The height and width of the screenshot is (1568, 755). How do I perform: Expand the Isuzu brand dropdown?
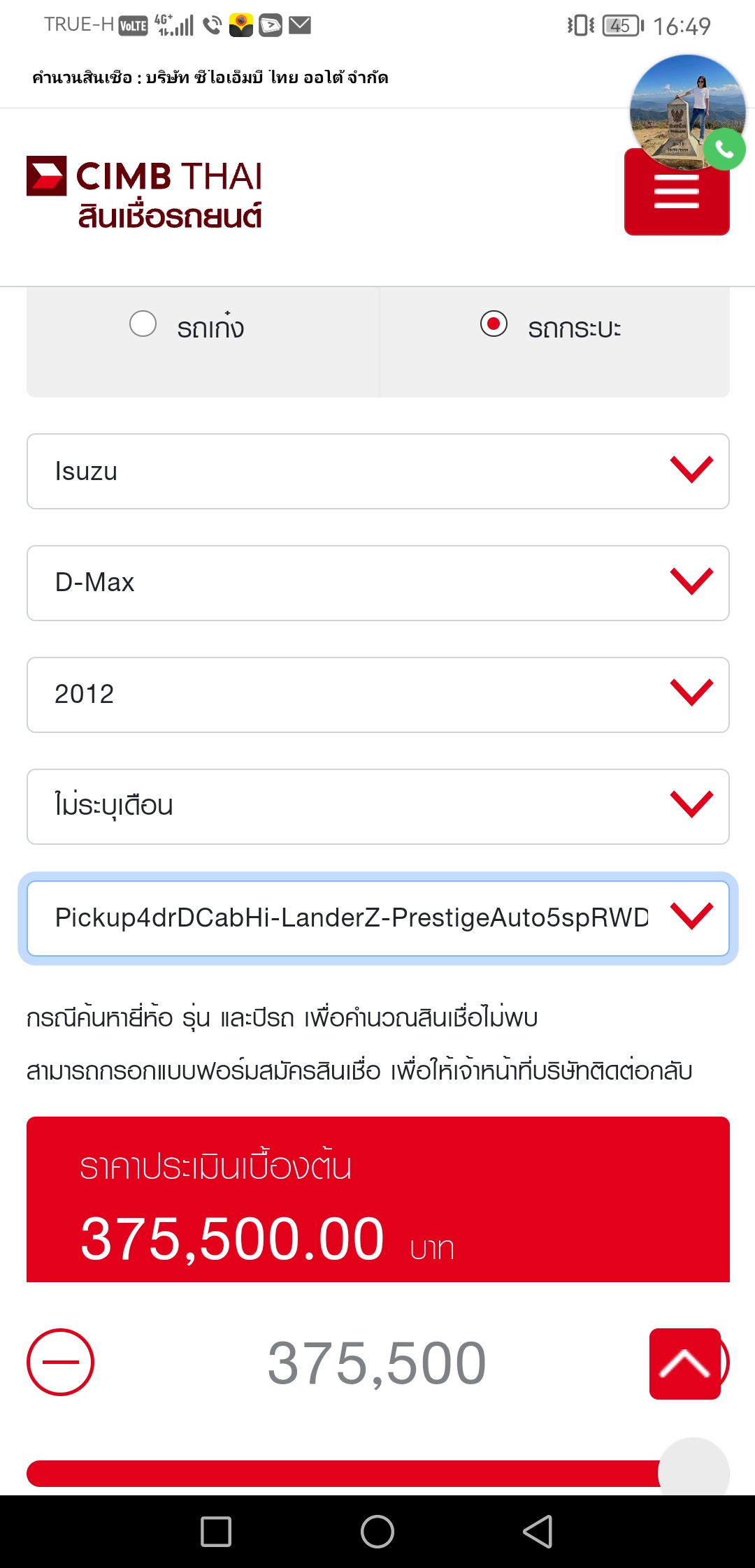click(x=377, y=472)
